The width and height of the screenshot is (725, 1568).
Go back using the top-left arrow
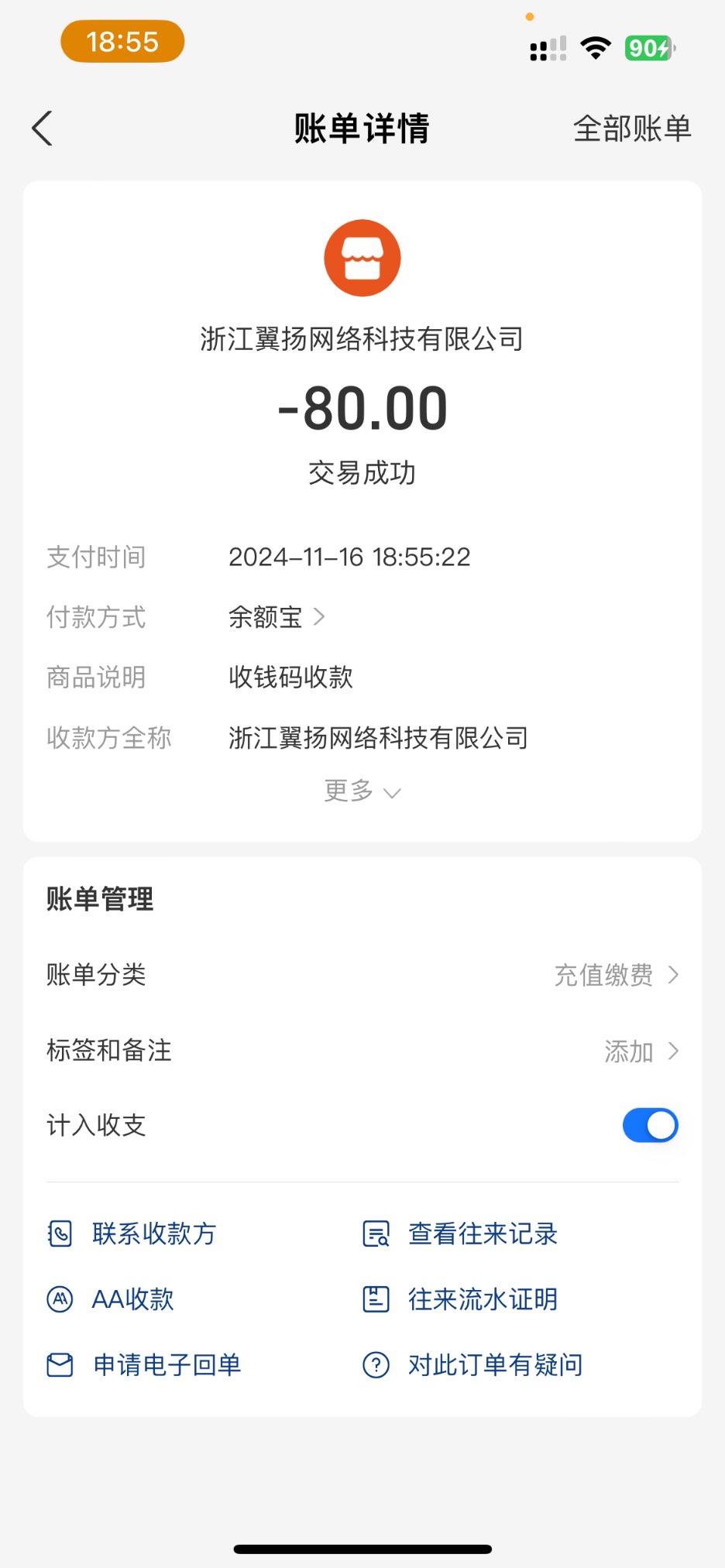coord(43,129)
